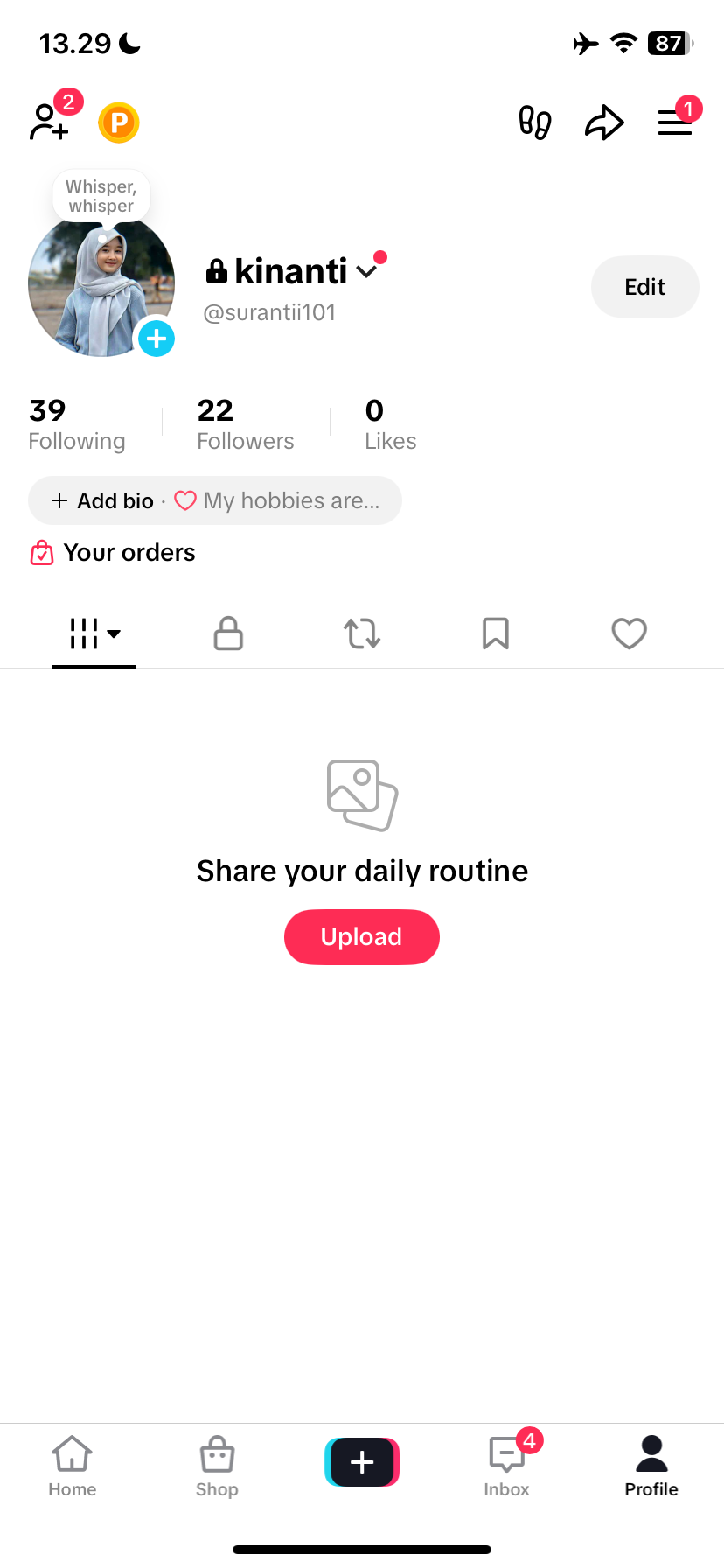
Task: Open the hamburger menu
Action: pyautogui.click(x=675, y=122)
